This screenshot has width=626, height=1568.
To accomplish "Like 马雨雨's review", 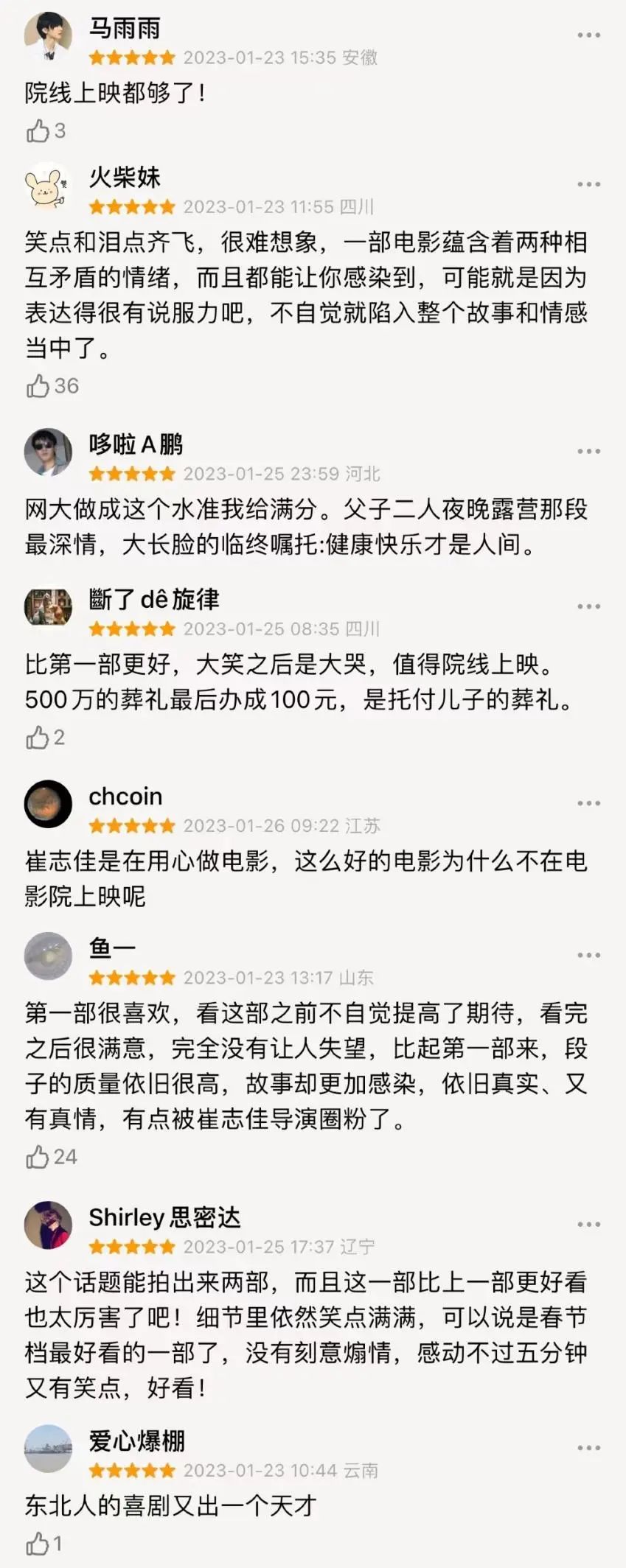I will point(38,131).
